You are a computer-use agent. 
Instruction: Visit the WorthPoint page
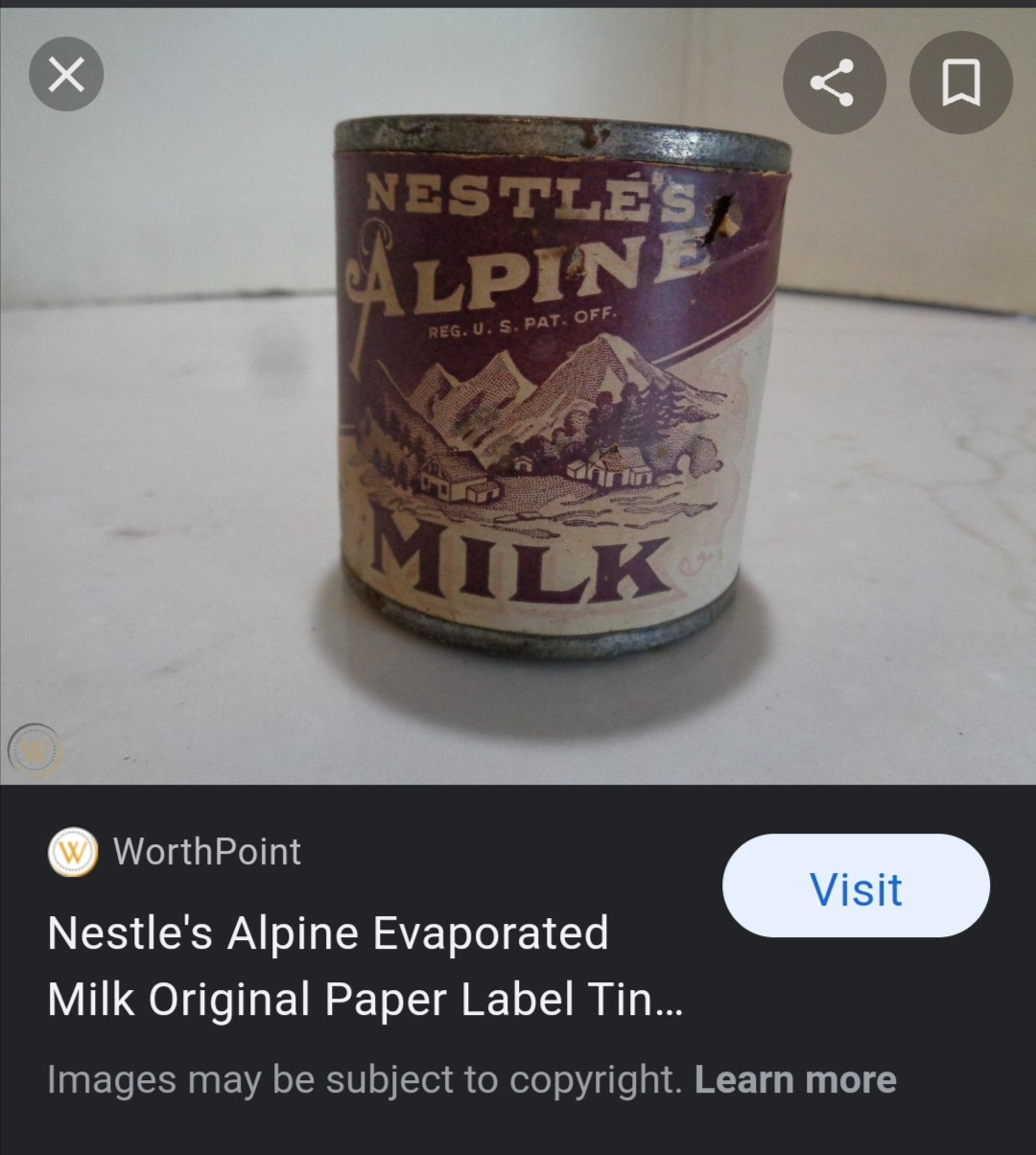[856, 886]
